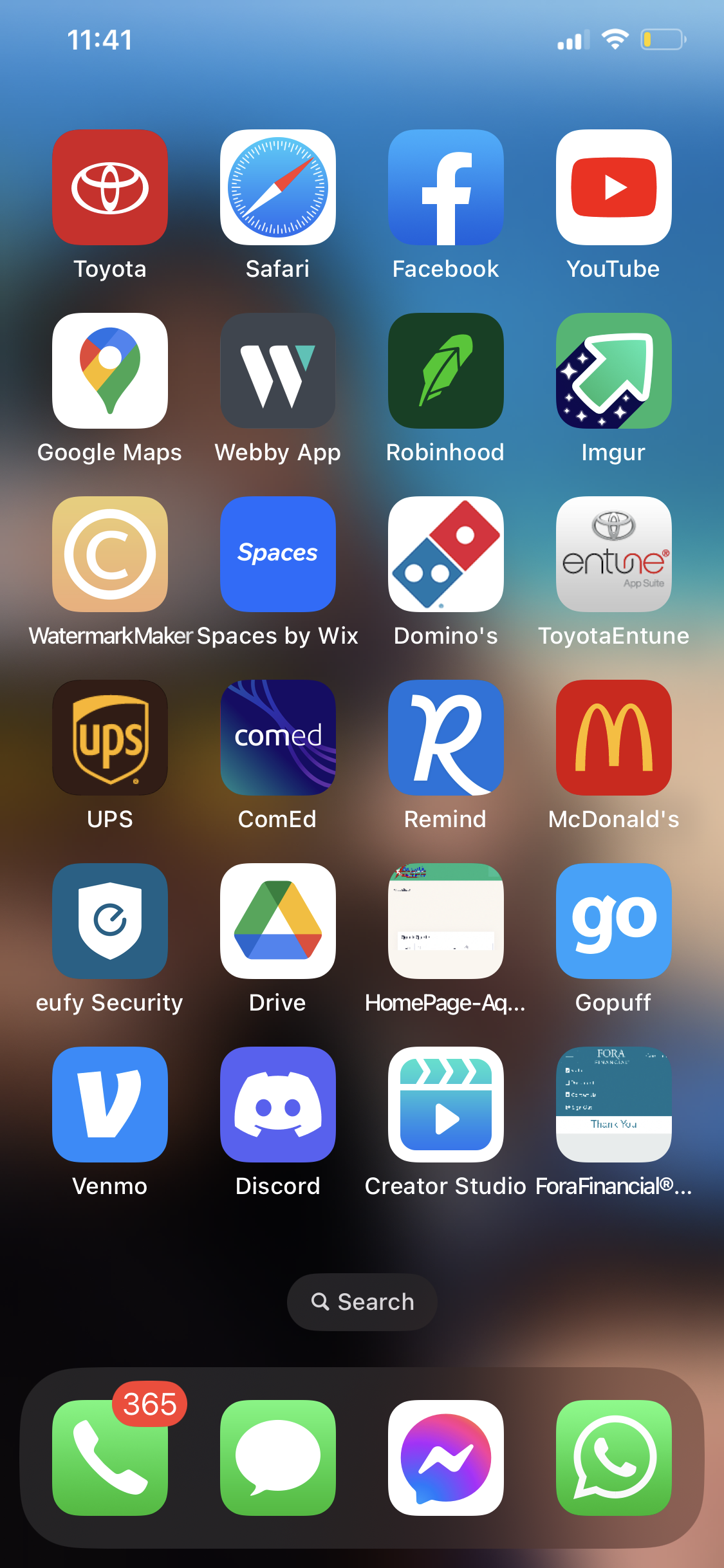Open the Toyota app
Image resolution: width=724 pixels, height=1568 pixels.
click(110, 187)
